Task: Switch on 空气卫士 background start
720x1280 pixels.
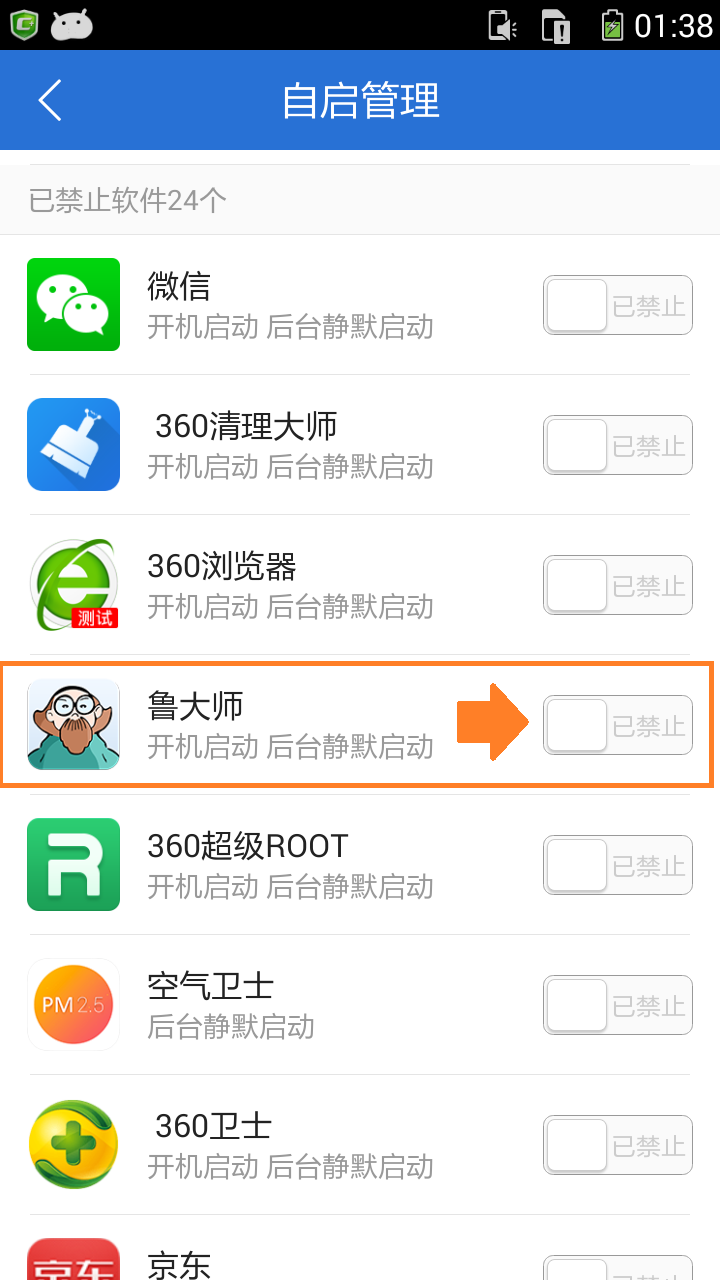Action: click(x=618, y=1005)
